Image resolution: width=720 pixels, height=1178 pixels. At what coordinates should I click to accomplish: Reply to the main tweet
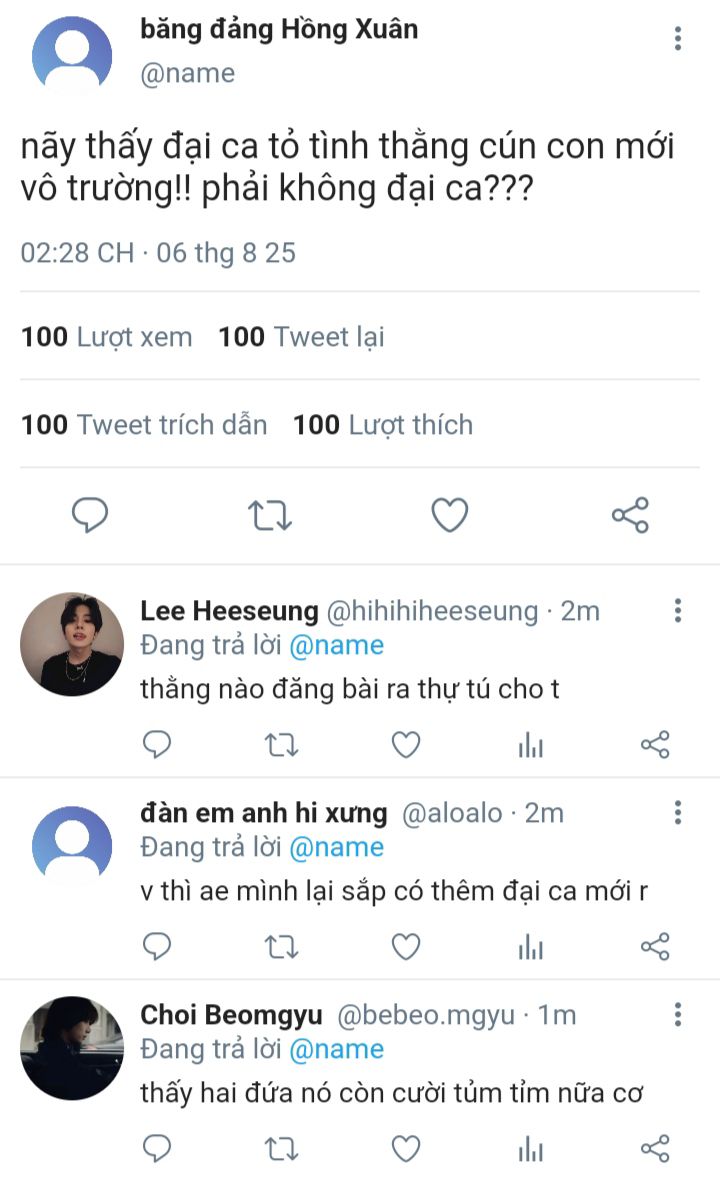point(89,515)
